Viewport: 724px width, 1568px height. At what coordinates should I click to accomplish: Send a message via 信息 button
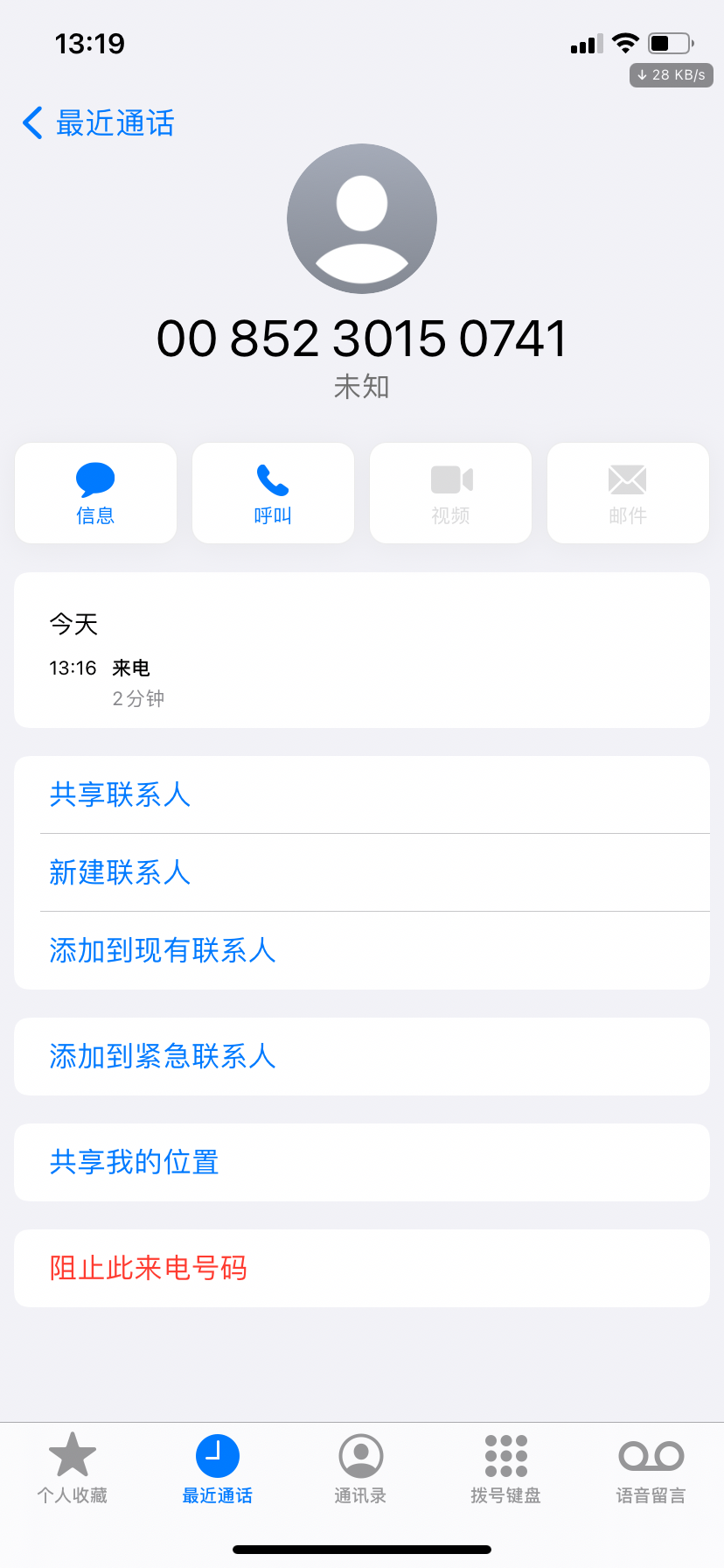(95, 493)
